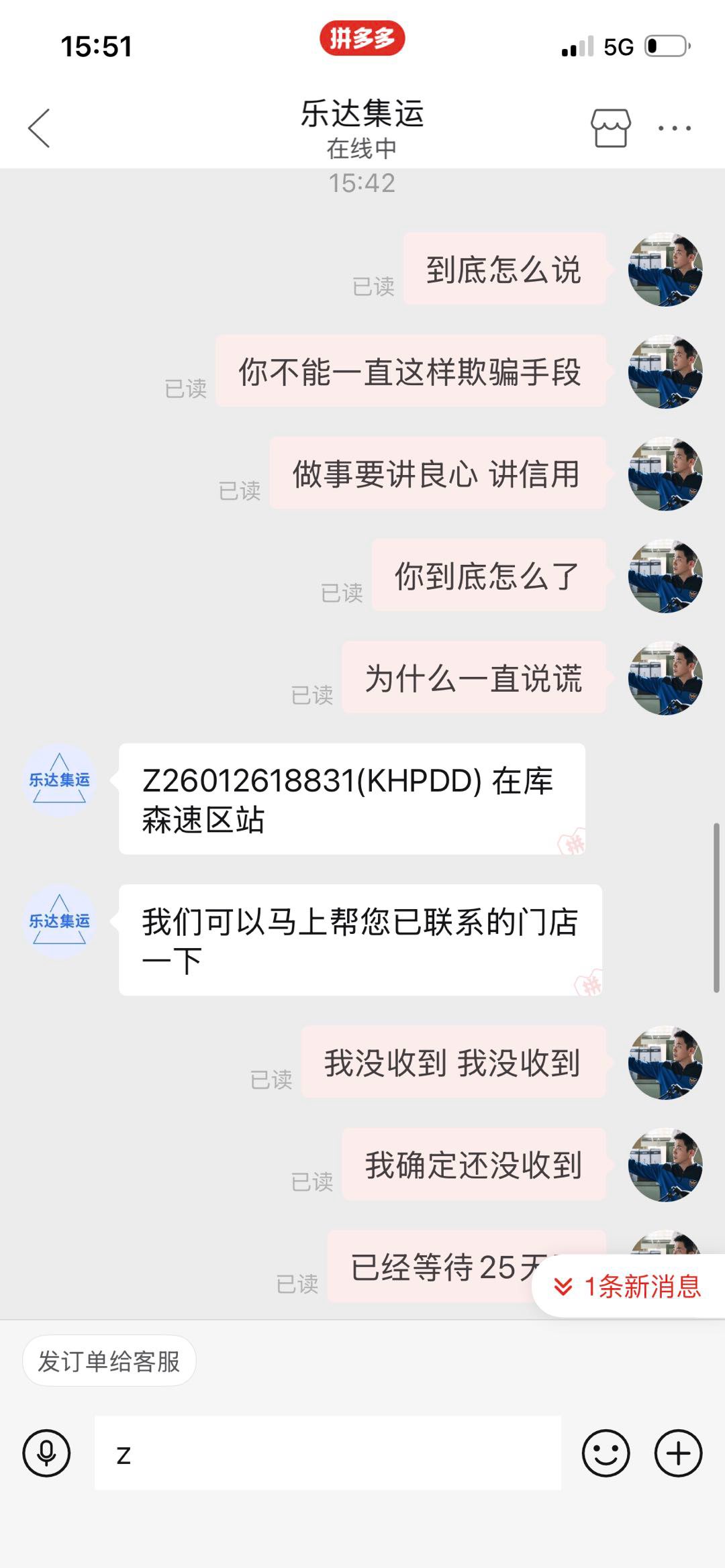Screen dimensions: 725x1568
Task: Open 乐达集运 avatar beside the Z26012618831 message
Action: click(59, 780)
